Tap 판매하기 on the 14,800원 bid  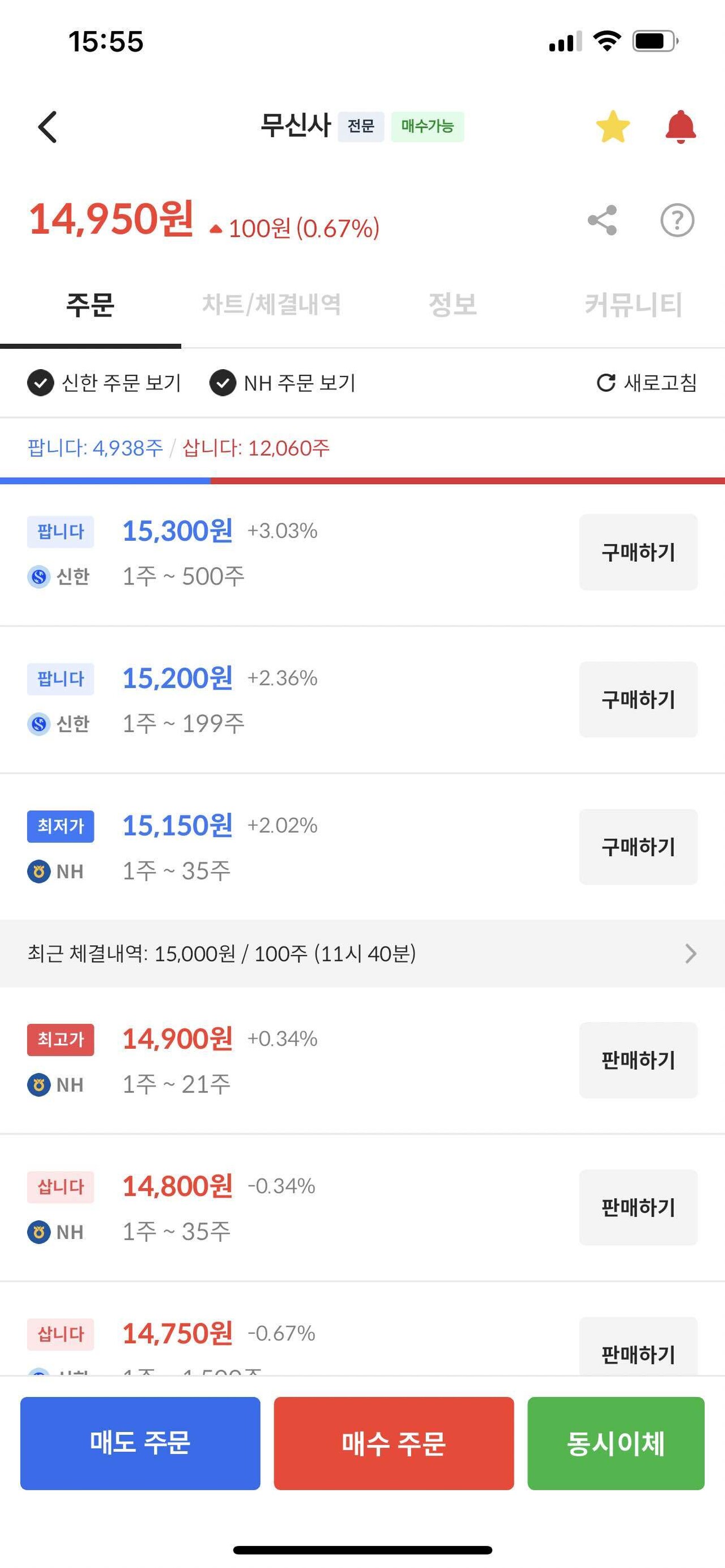coord(637,1208)
